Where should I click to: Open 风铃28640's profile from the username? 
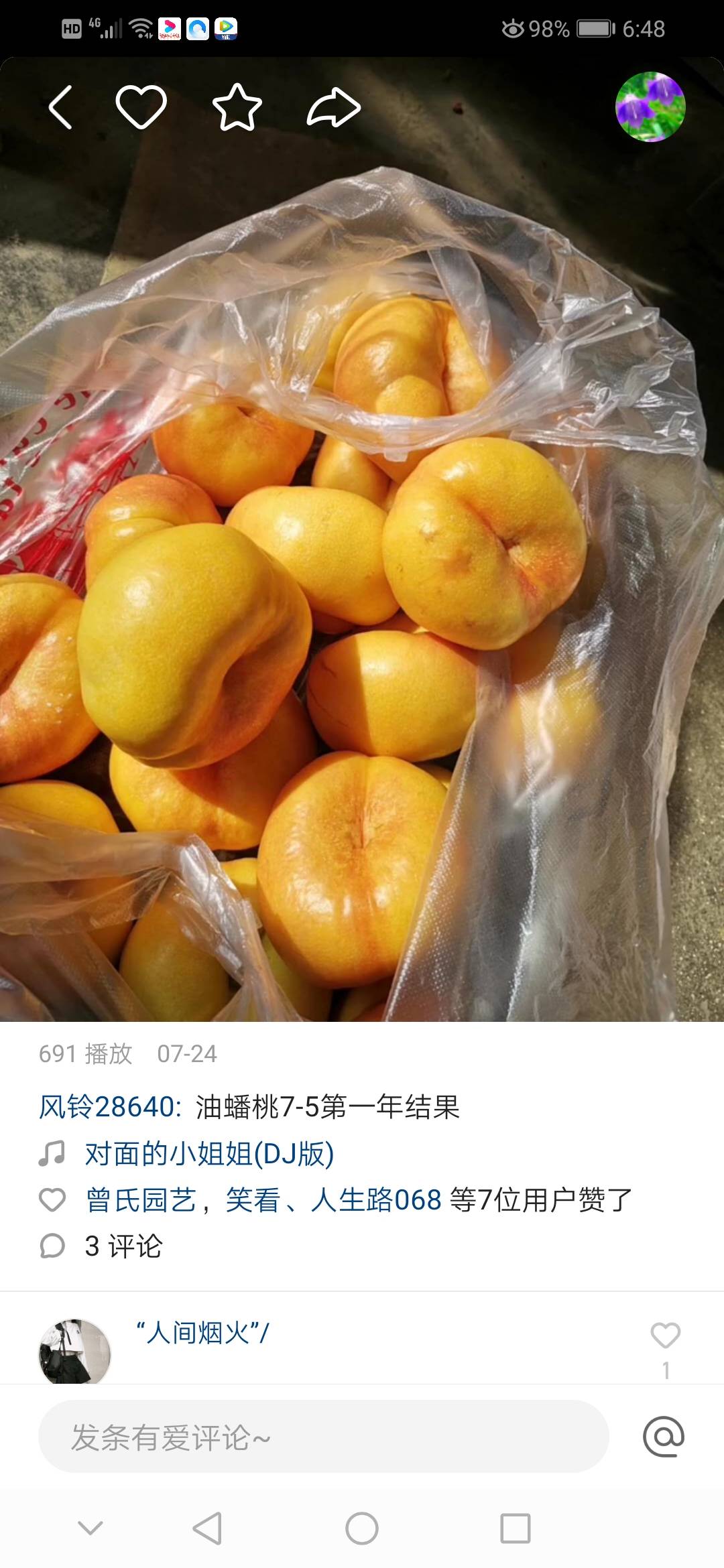click(x=110, y=1107)
